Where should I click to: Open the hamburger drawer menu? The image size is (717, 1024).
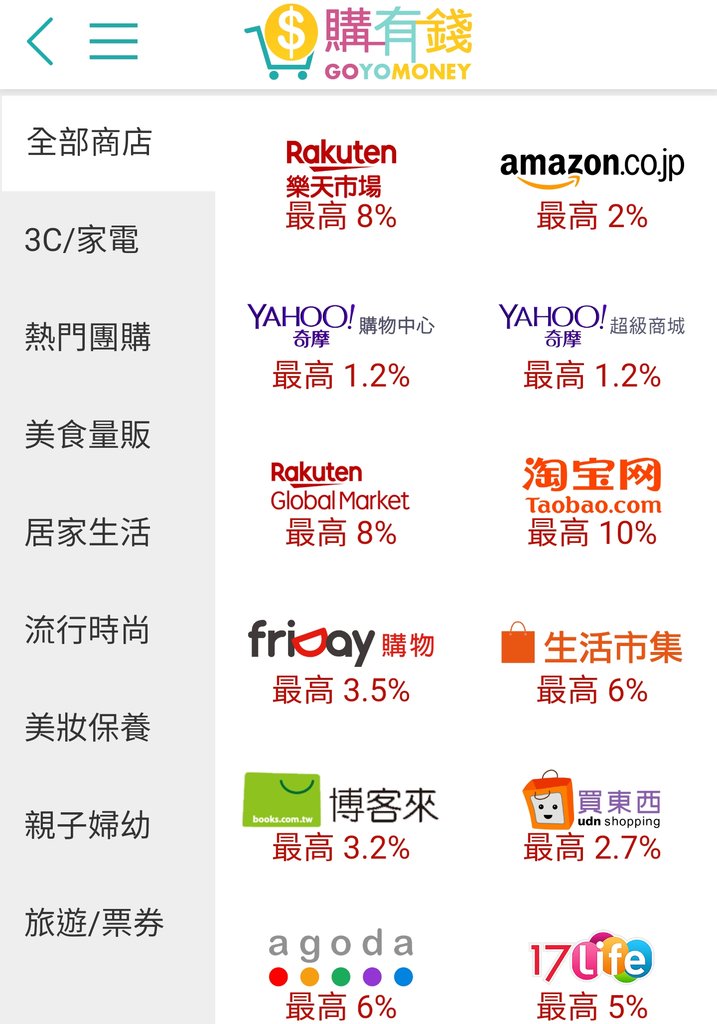(x=113, y=42)
